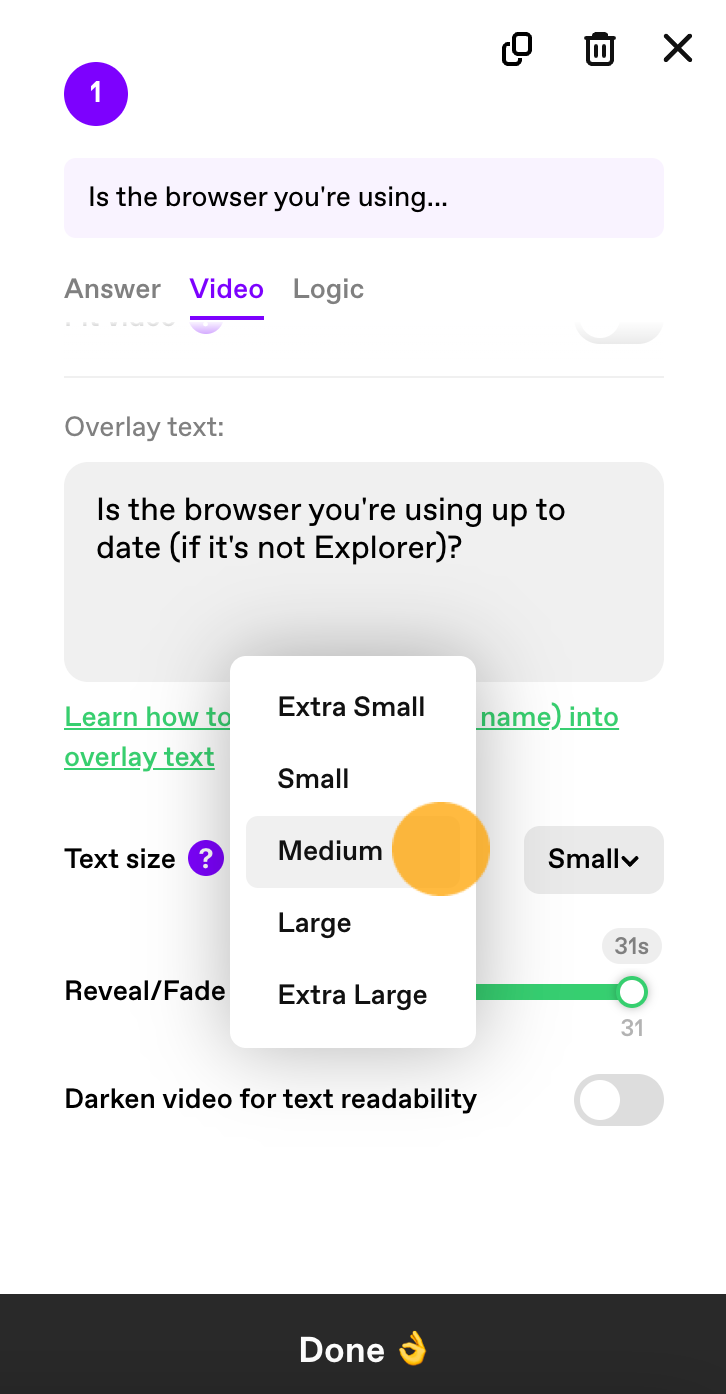726x1394 pixels.
Task: Open the Text size help tooltip
Action: point(206,859)
